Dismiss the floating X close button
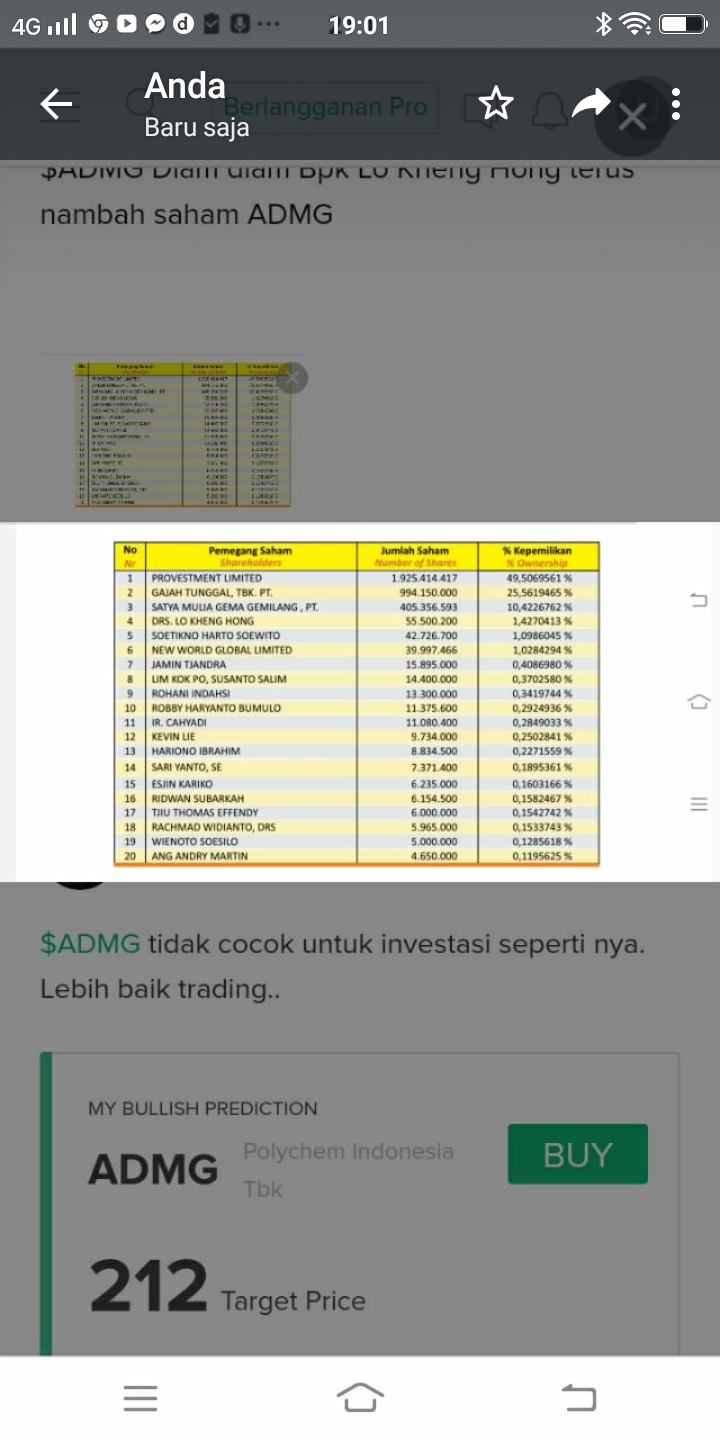Image resolution: width=720 pixels, height=1440 pixels. click(x=632, y=117)
